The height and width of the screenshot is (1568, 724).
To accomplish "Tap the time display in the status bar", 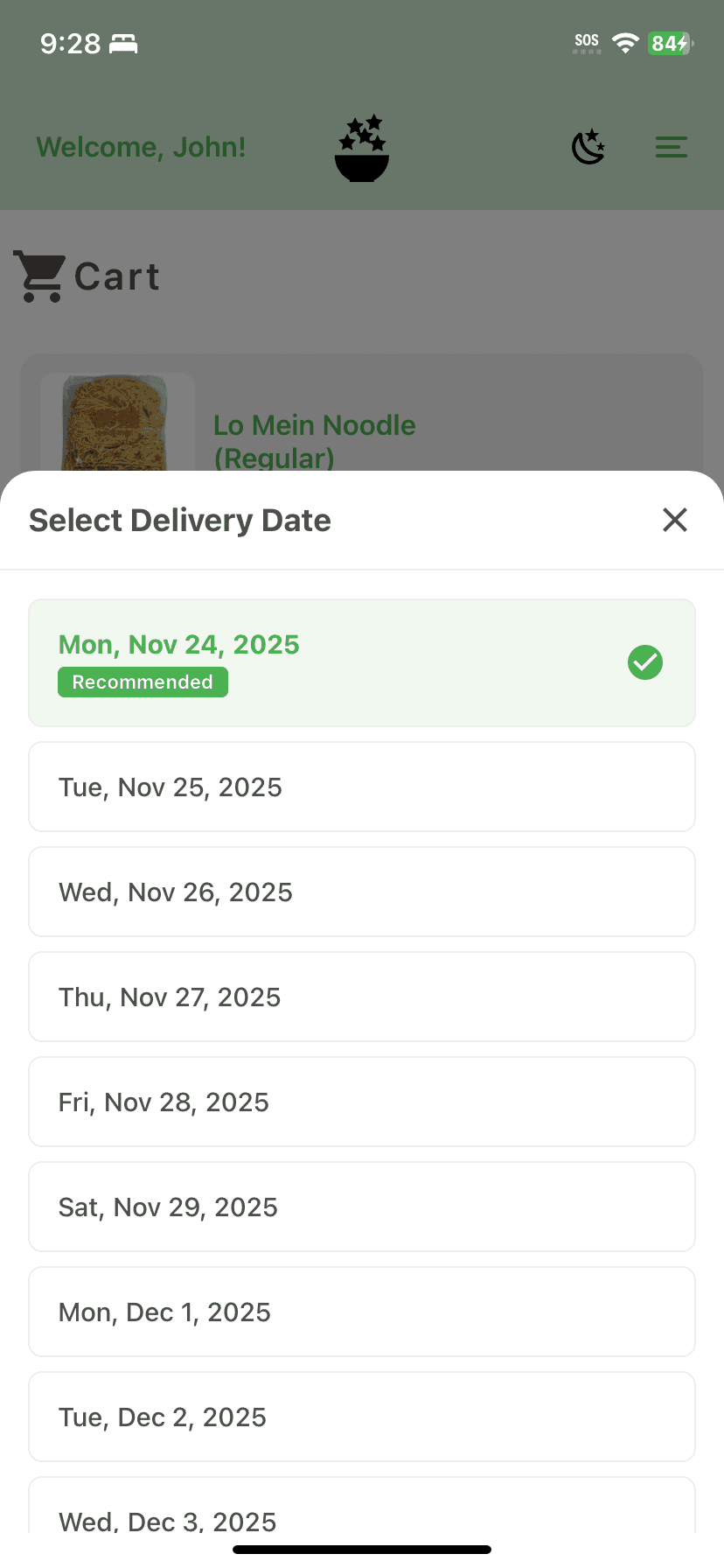I will point(69,42).
